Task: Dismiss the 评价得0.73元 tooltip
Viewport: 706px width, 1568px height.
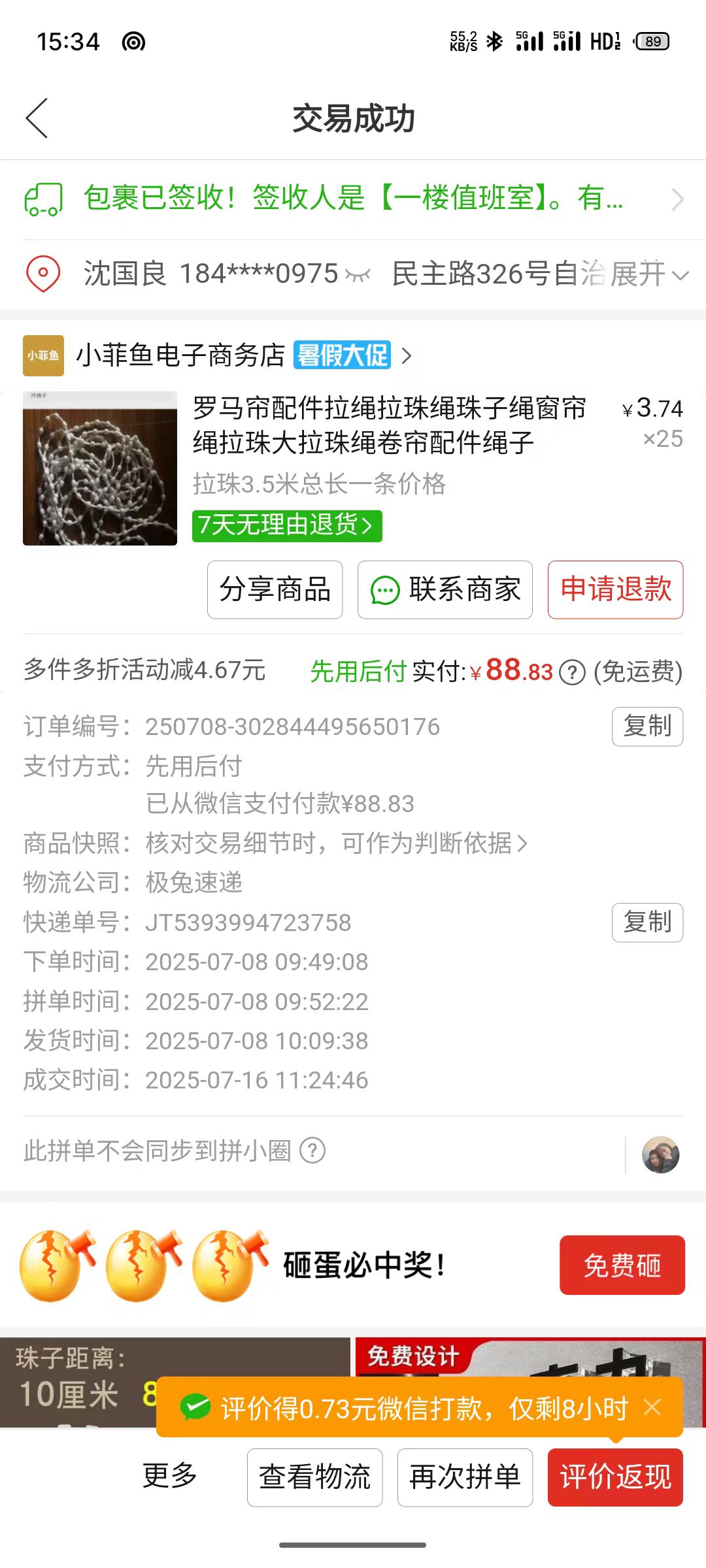Action: tap(652, 1407)
